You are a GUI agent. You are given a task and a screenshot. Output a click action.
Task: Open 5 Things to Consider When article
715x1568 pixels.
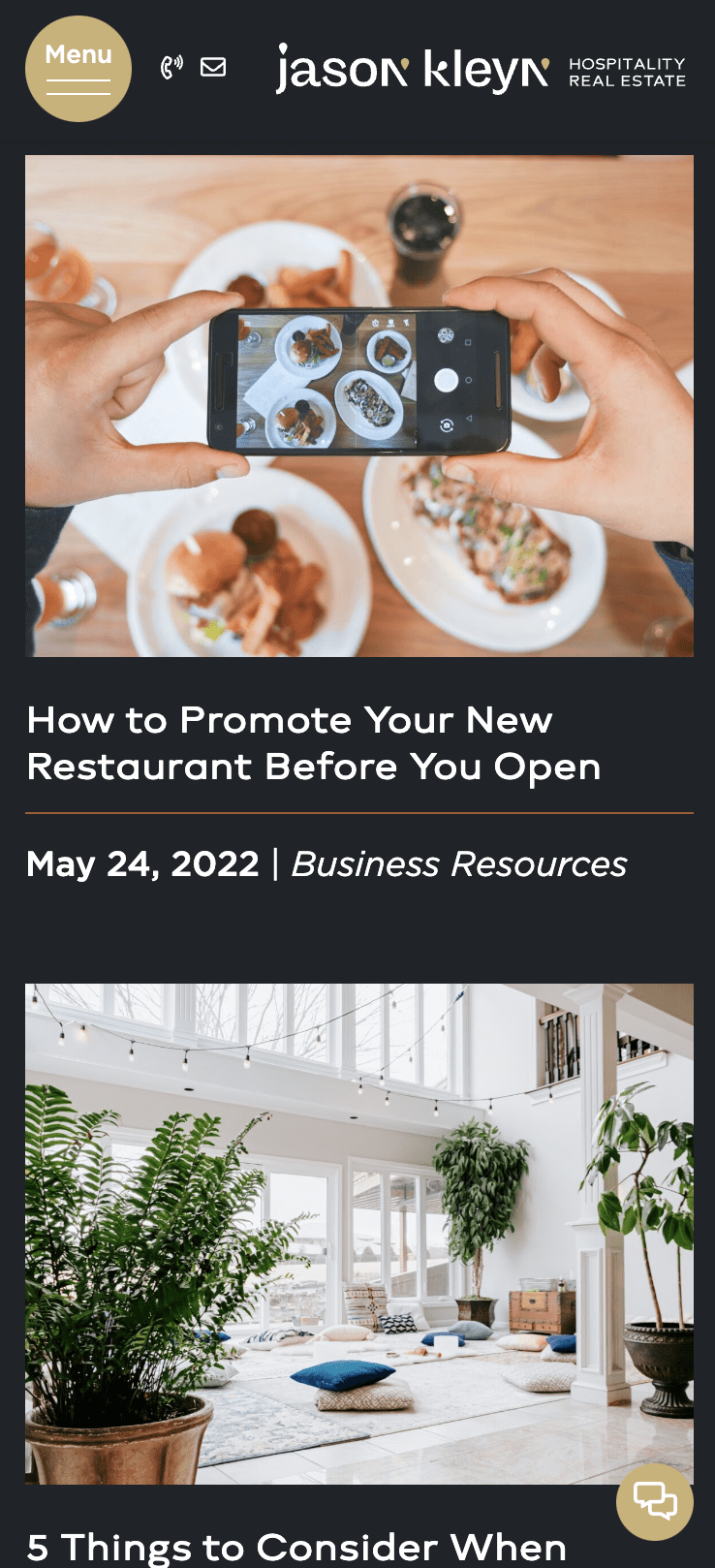[x=296, y=1547]
